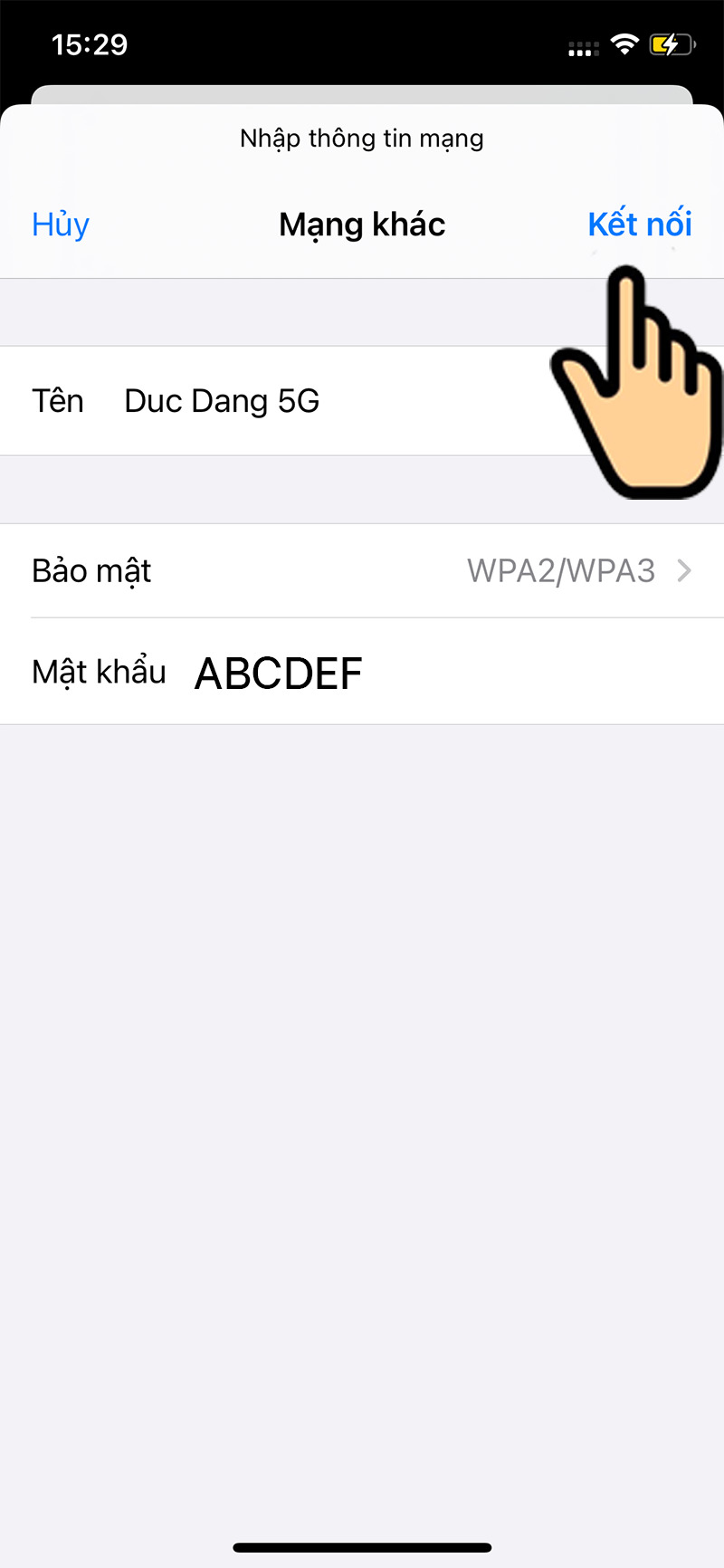
Task: Tap Hủy to cancel network entry
Action: click(61, 225)
